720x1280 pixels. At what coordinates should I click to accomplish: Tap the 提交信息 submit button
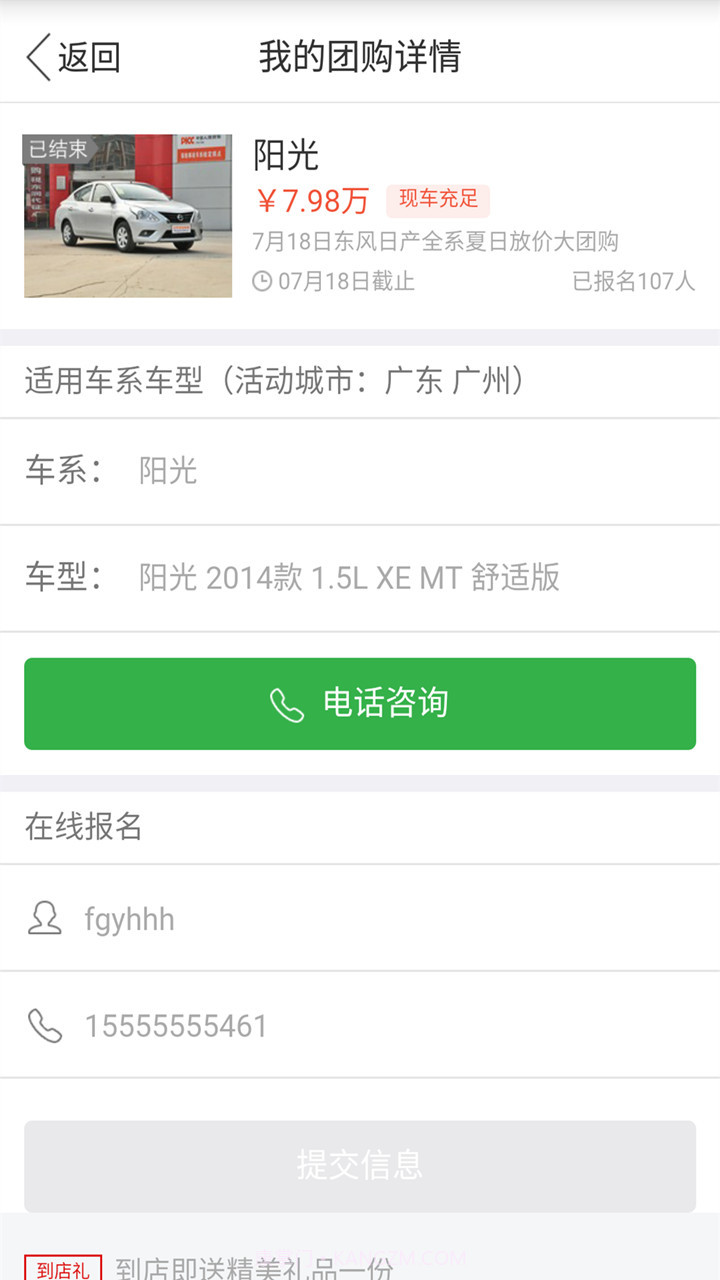click(360, 1166)
